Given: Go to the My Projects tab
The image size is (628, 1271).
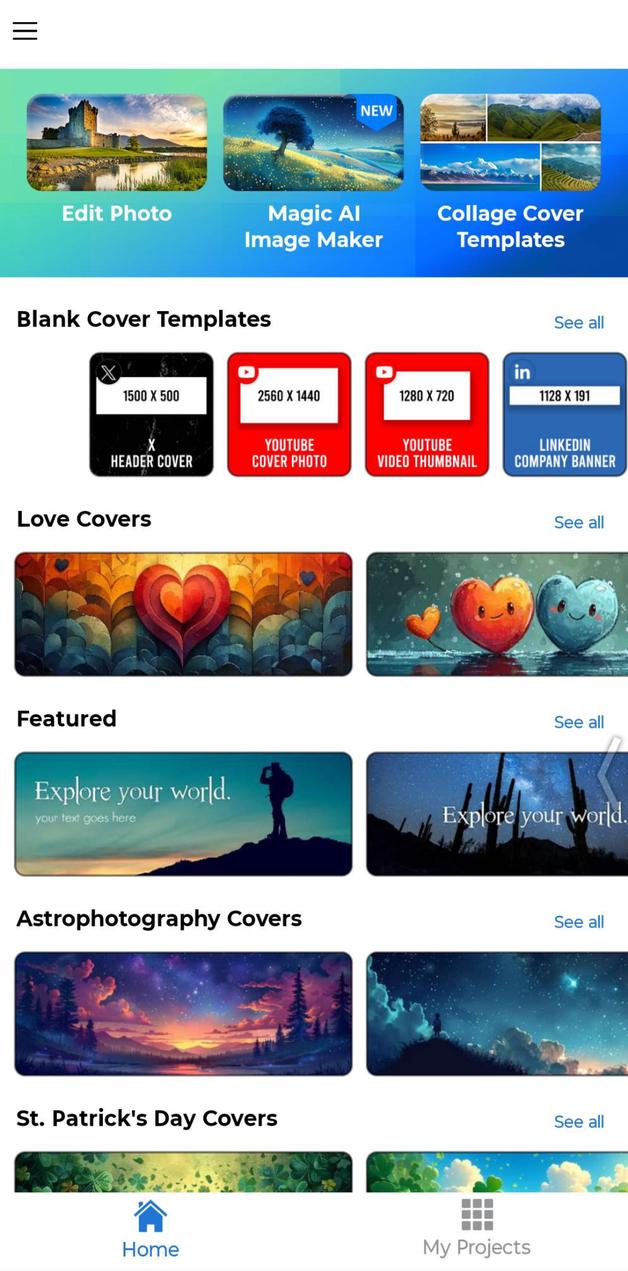Looking at the screenshot, I should point(476,1230).
